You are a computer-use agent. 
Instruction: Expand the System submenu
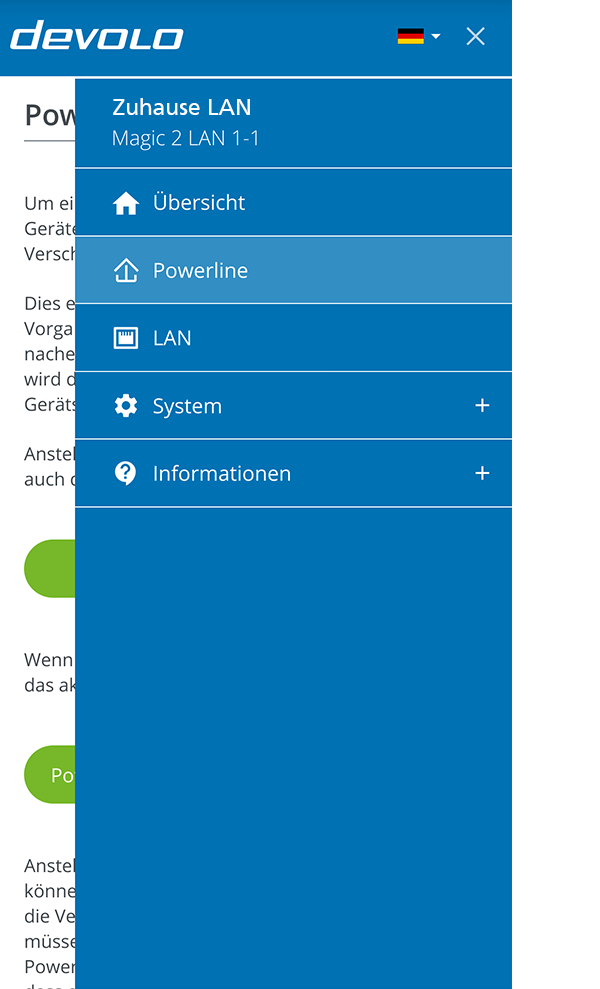click(482, 406)
